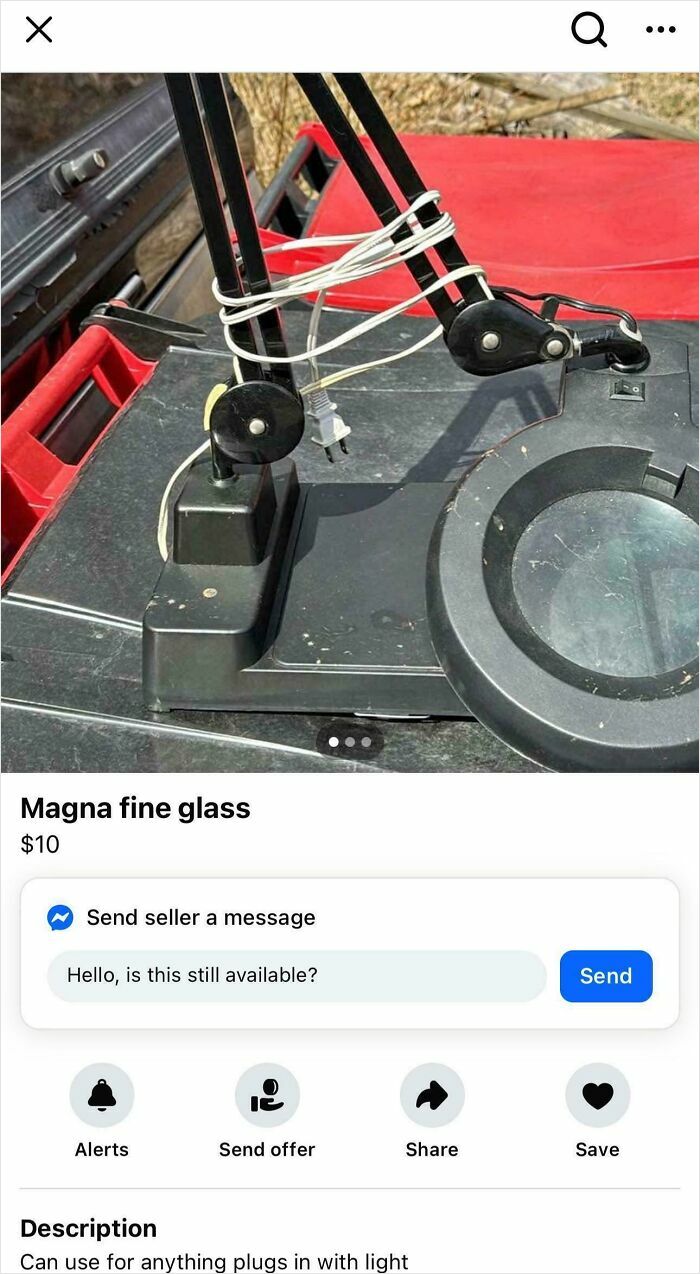This screenshot has width=700, height=1274.
Task: Open the search magnifier icon
Action: pos(588,30)
